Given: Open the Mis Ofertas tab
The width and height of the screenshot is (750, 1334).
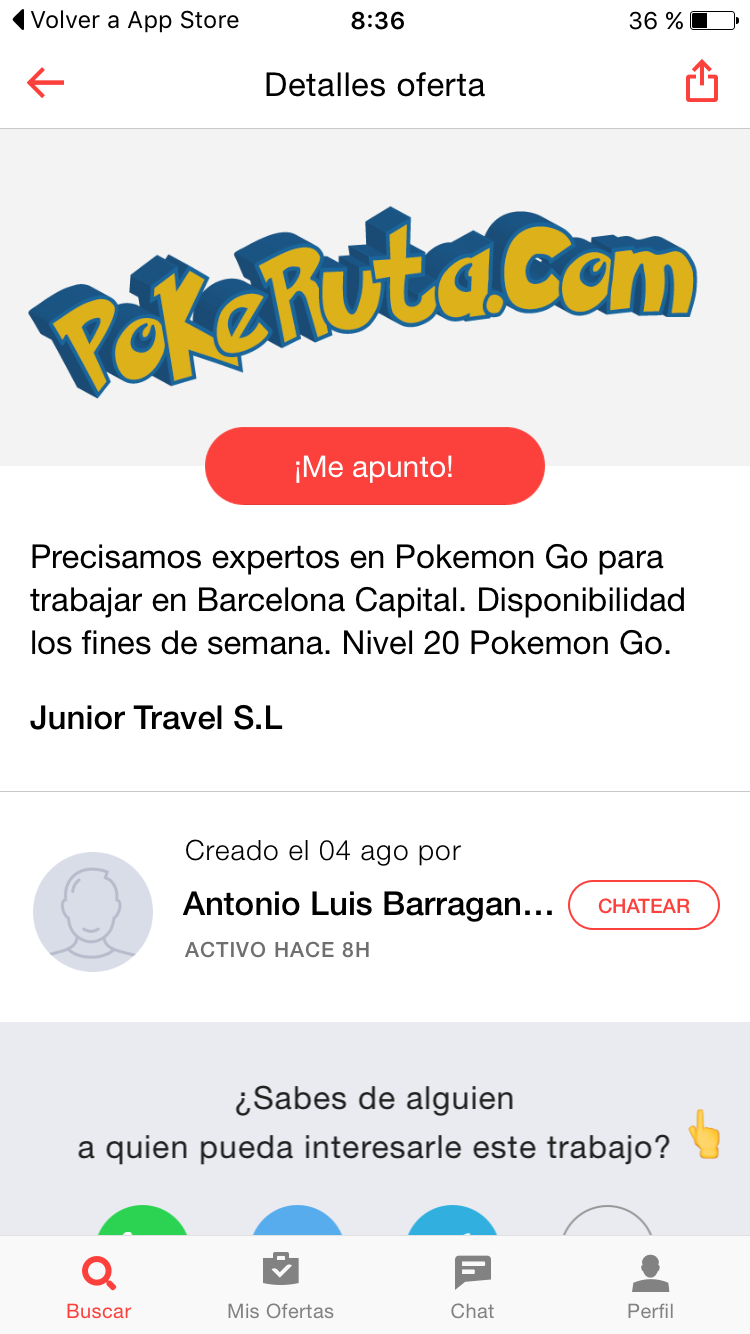Looking at the screenshot, I should pos(280,1287).
